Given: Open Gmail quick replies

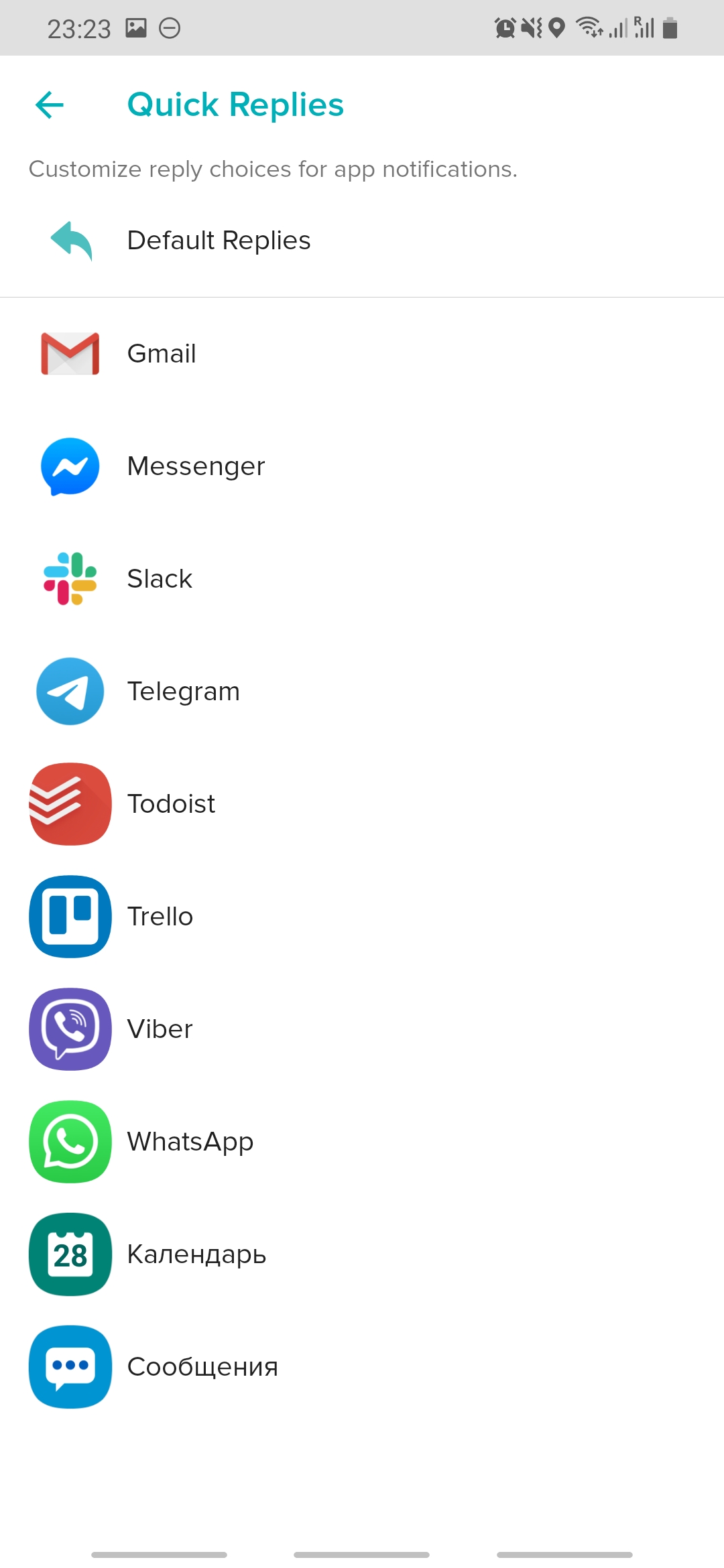Looking at the screenshot, I should tap(162, 354).
